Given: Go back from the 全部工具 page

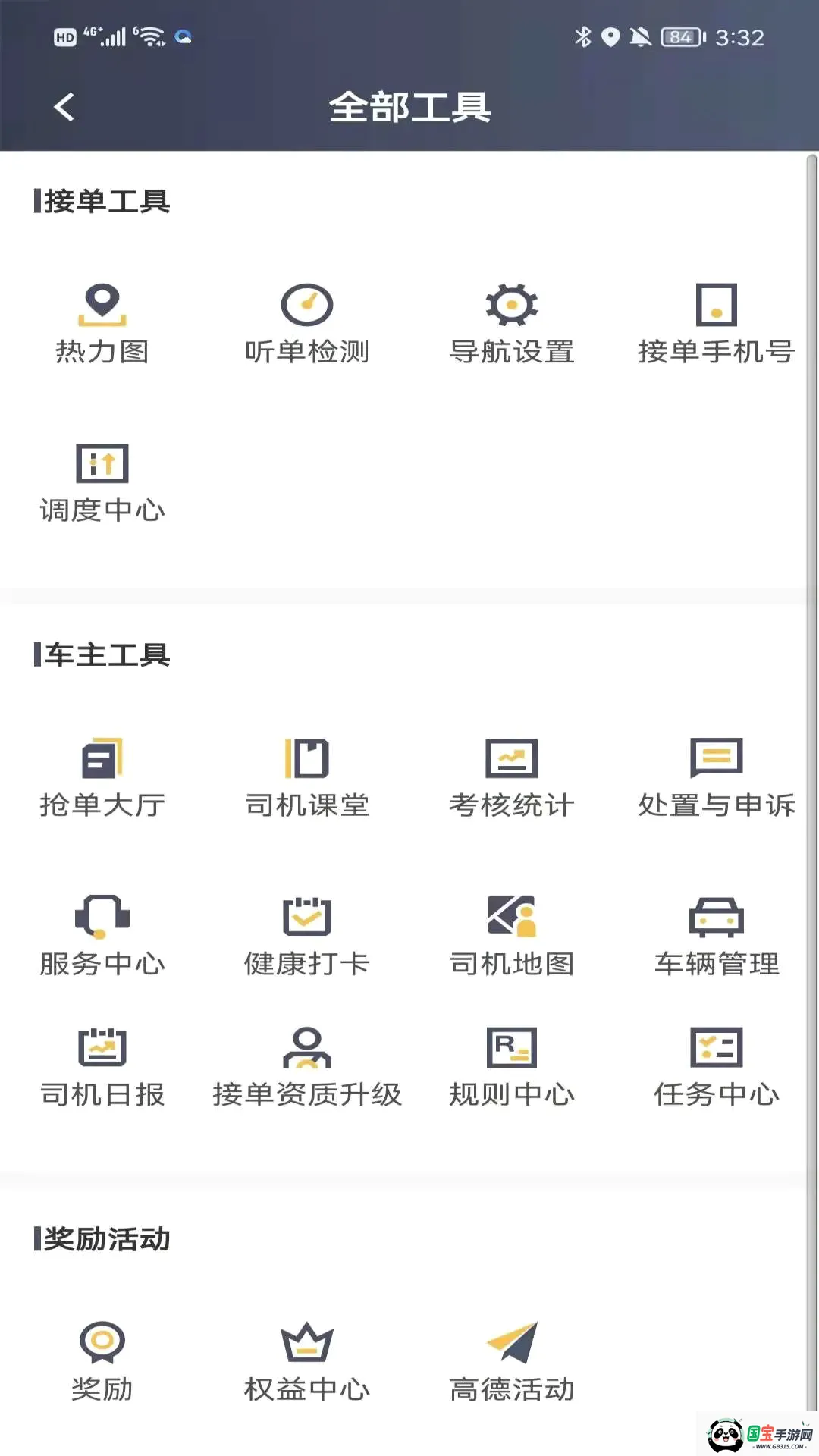Looking at the screenshot, I should point(64,107).
